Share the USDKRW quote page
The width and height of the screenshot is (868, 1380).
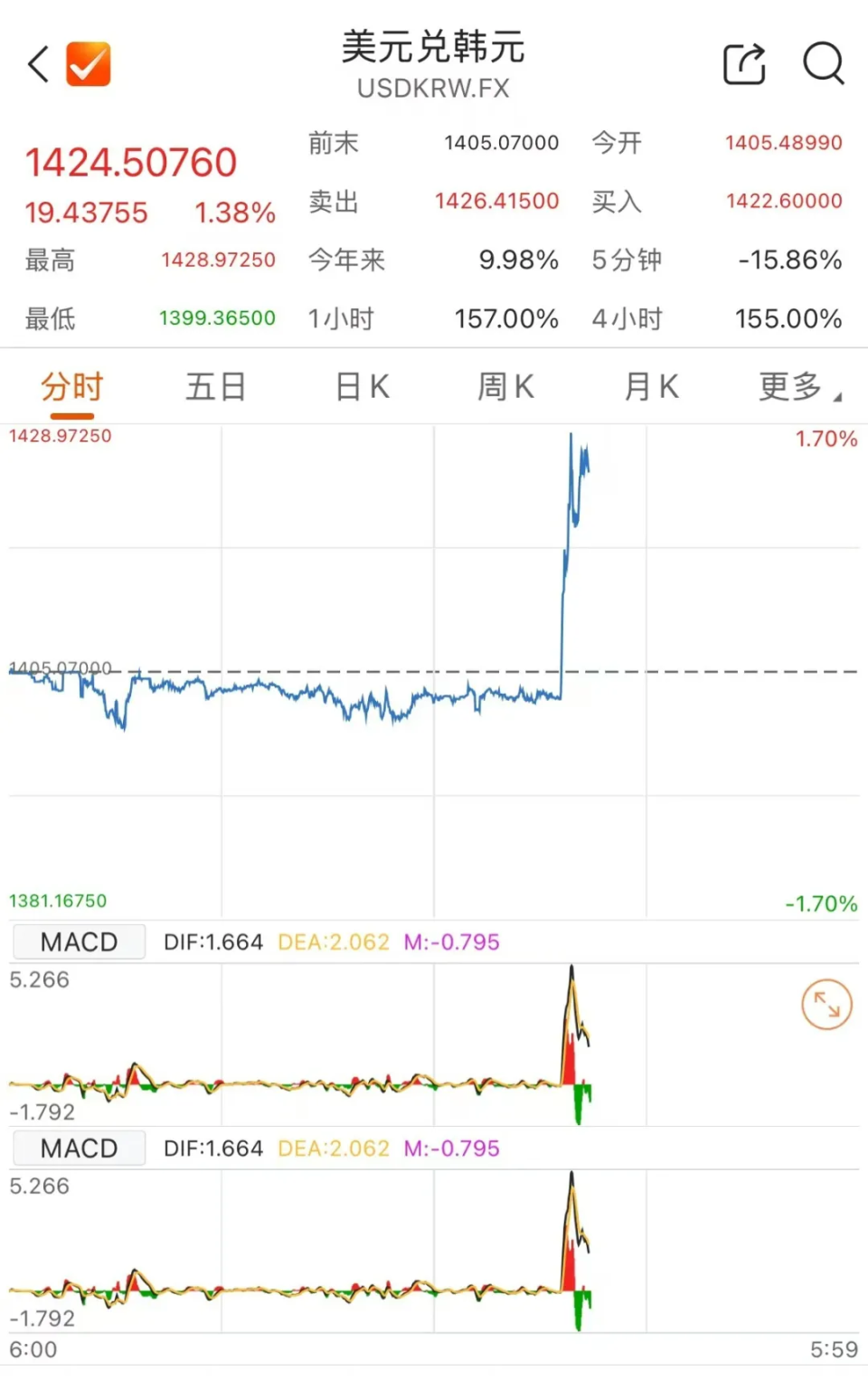point(744,64)
